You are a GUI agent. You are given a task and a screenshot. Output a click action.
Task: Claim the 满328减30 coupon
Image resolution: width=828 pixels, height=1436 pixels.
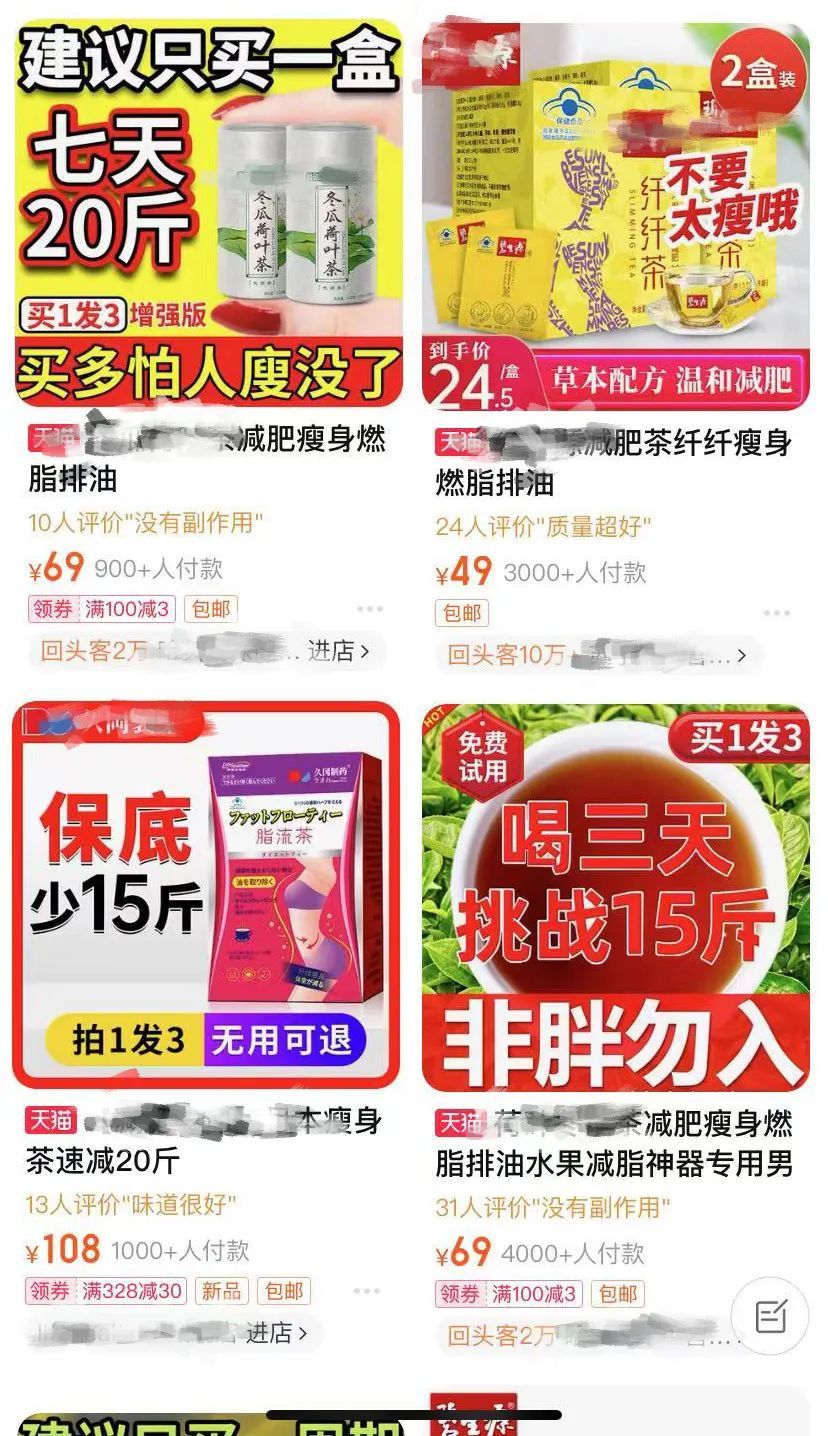(x=106, y=1291)
